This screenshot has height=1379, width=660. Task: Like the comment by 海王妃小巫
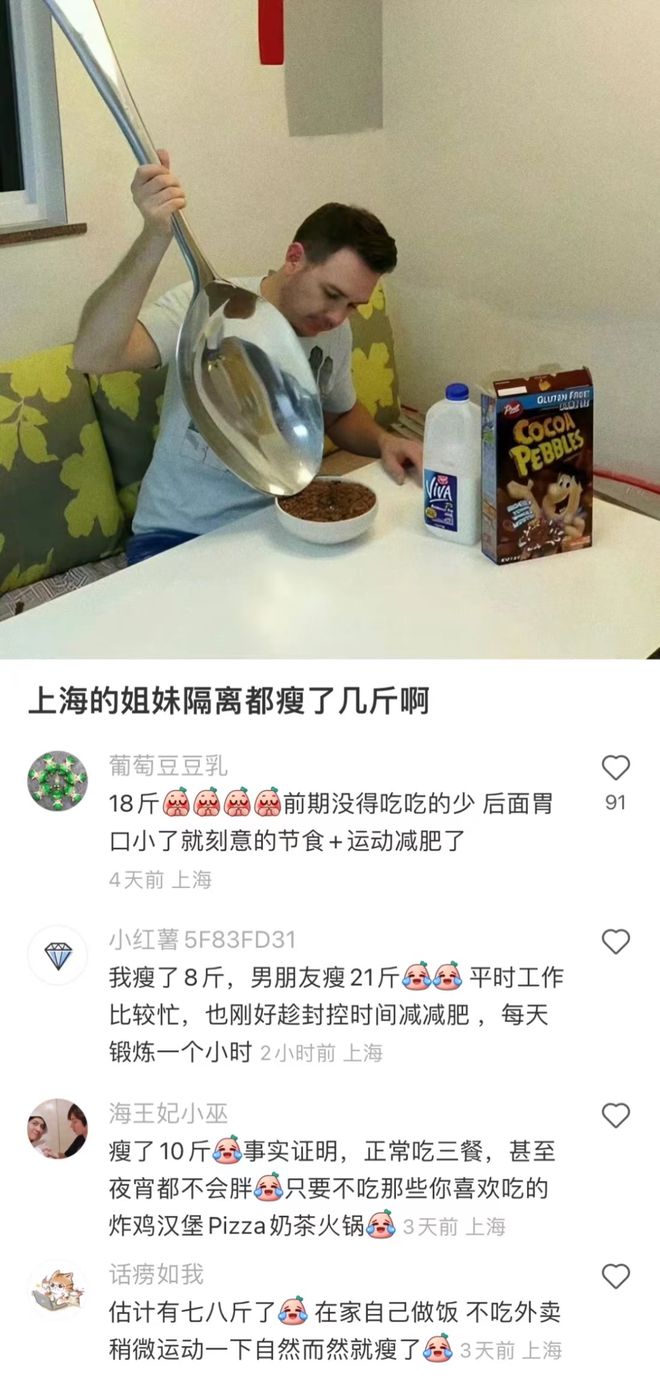pos(615,1115)
